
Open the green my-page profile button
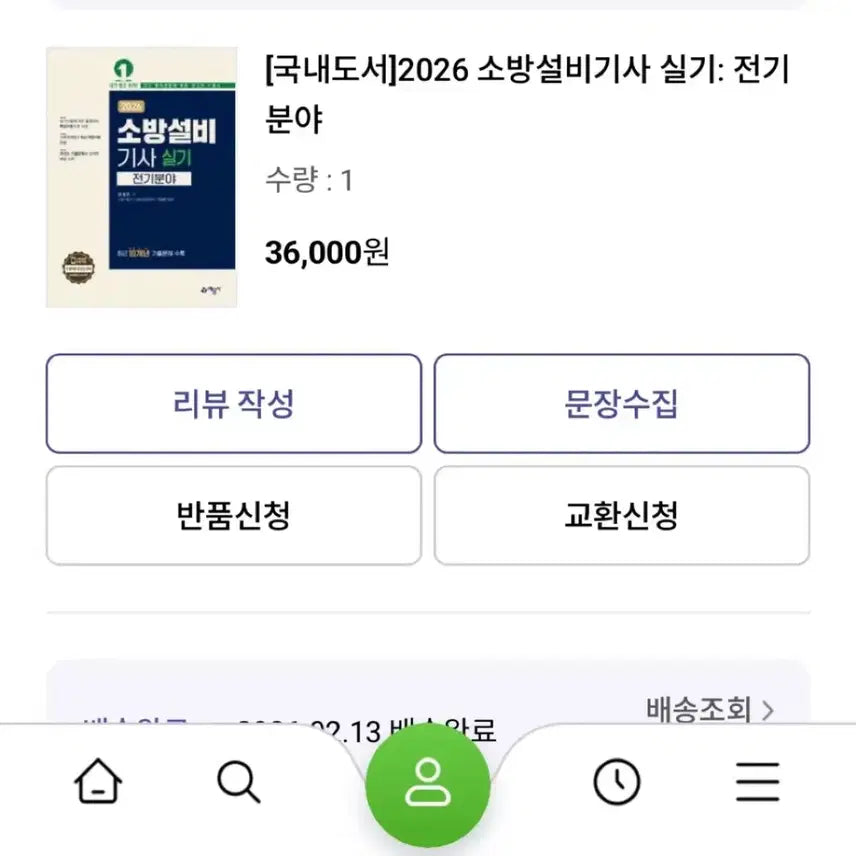428,781
